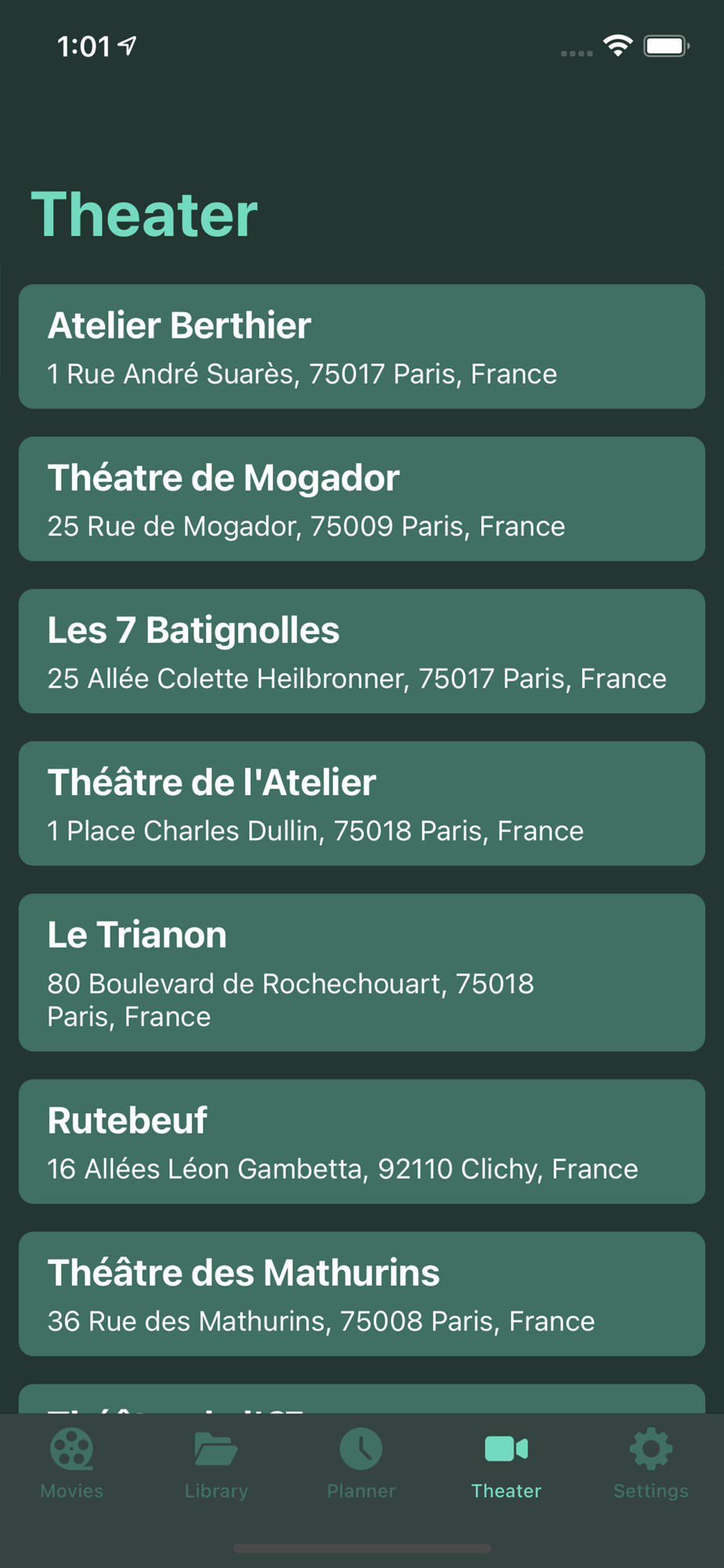Go to the Library tab

(216, 1463)
